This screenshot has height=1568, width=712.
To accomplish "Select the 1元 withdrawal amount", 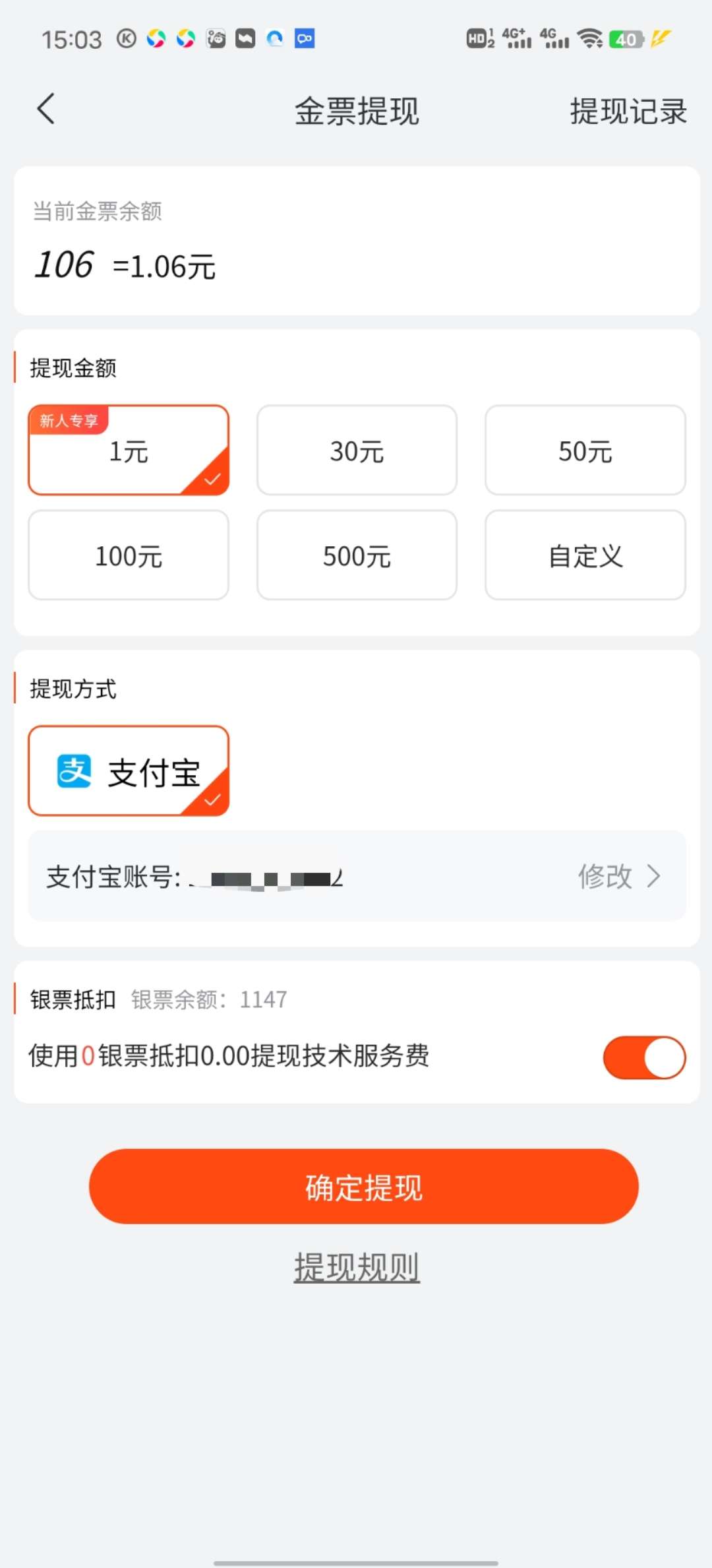I will [129, 451].
